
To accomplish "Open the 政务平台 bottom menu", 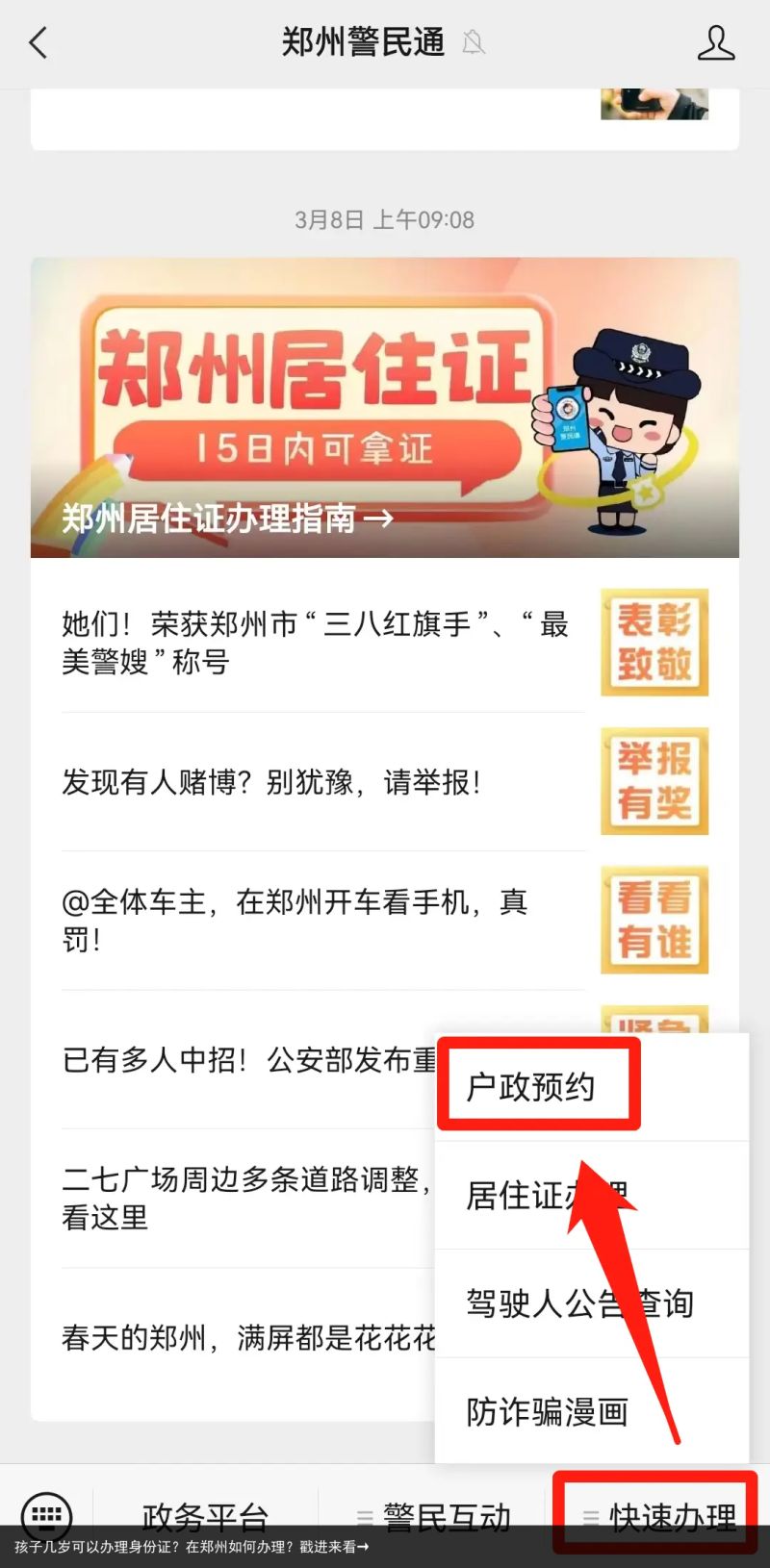I will click(205, 1515).
